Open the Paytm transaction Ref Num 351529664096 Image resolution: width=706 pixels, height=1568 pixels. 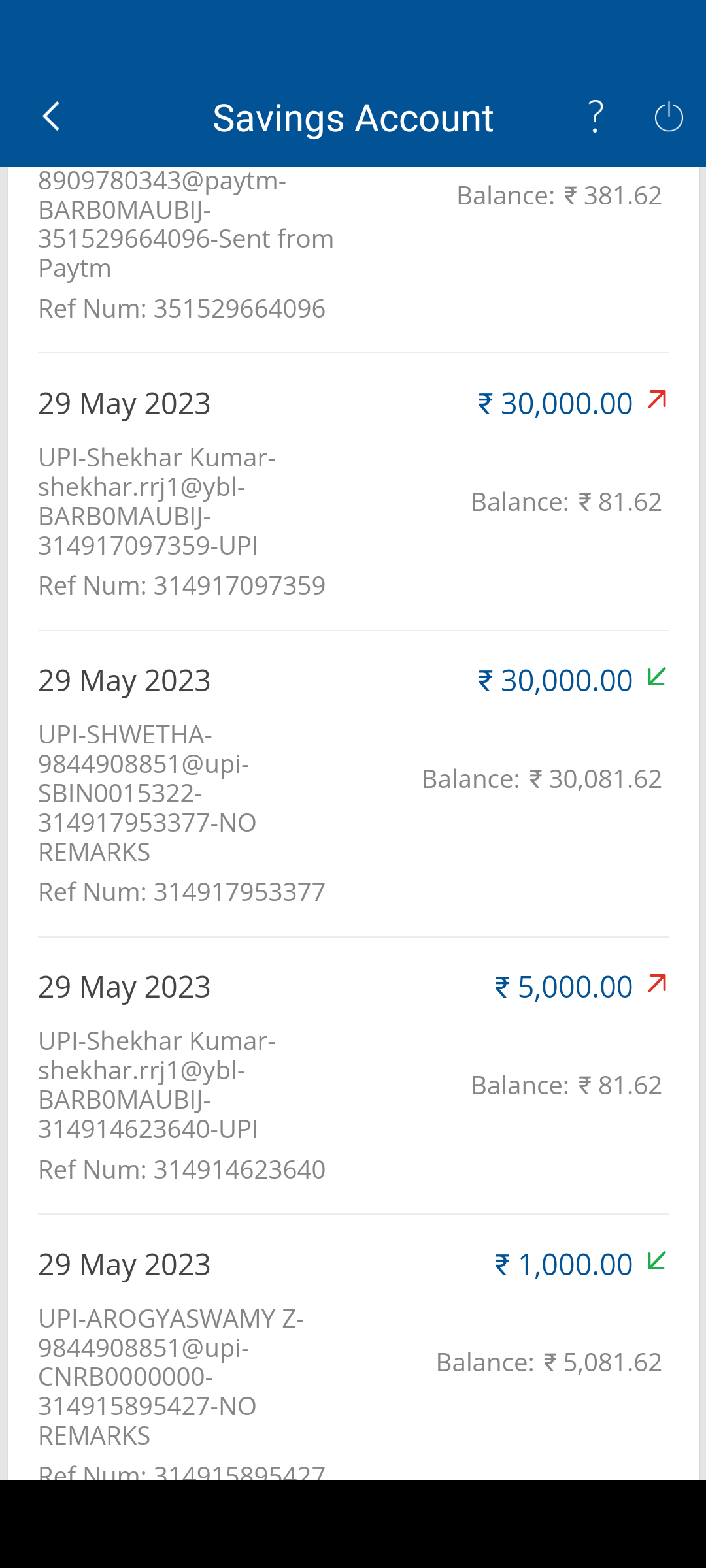click(x=353, y=260)
